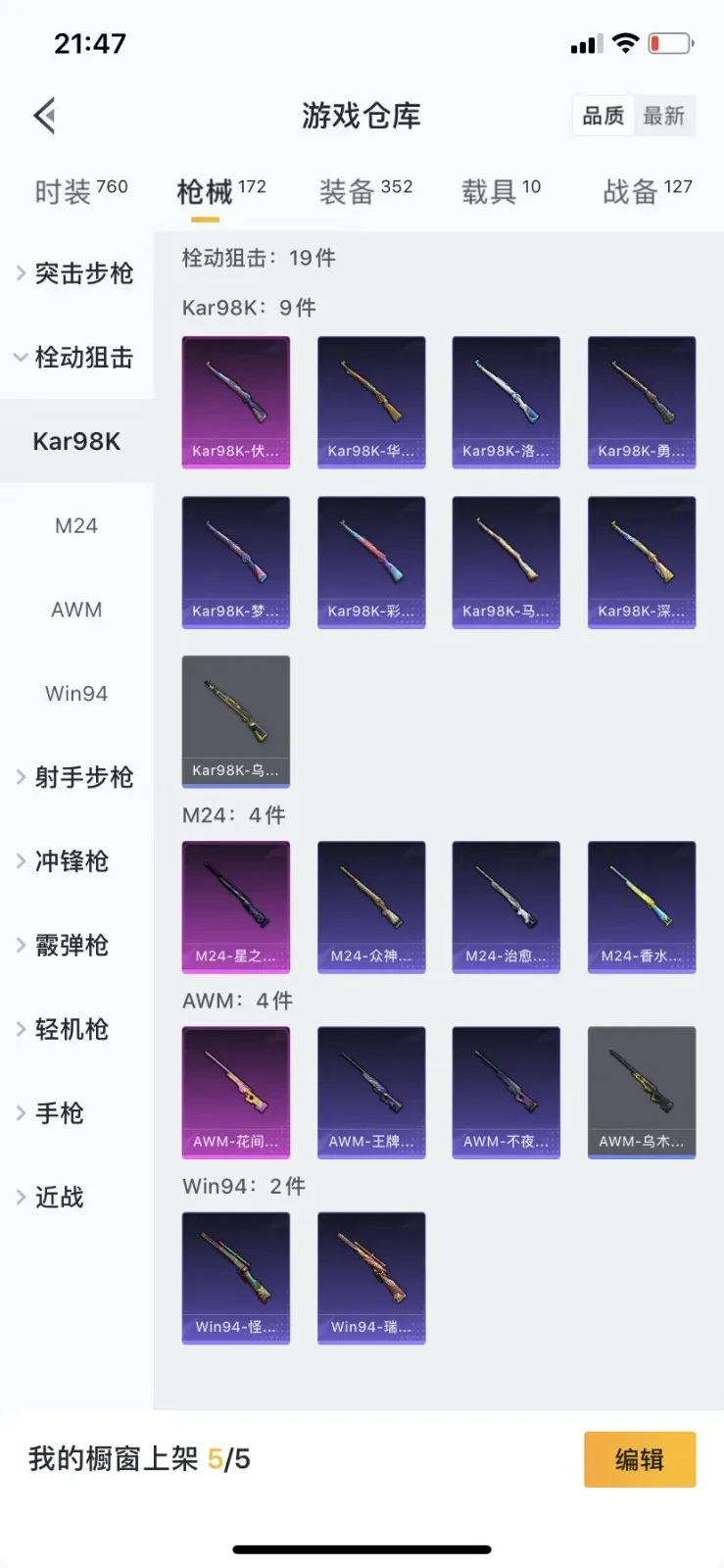
Task: Select Win94 in the side list
Action: pos(76,694)
